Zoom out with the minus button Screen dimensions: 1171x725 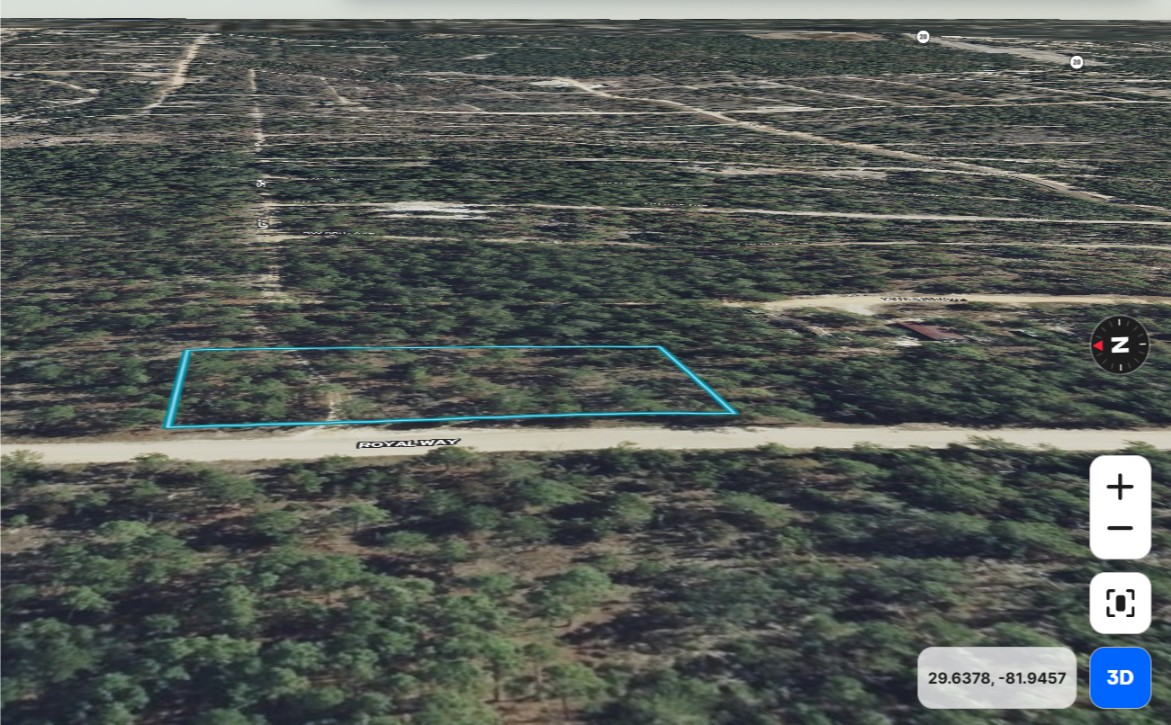pos(1120,529)
